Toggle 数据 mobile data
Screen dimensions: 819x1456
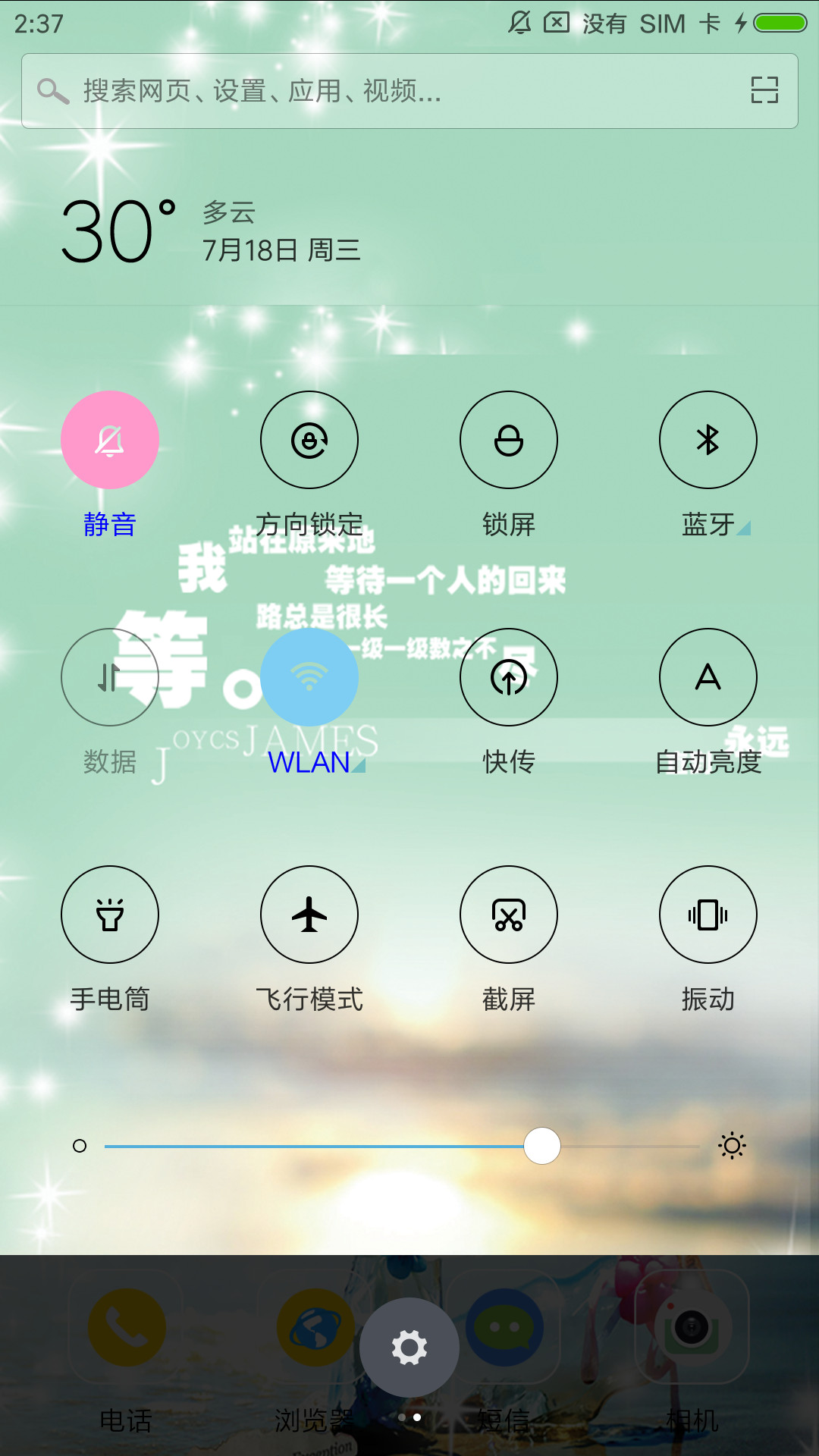[110, 677]
